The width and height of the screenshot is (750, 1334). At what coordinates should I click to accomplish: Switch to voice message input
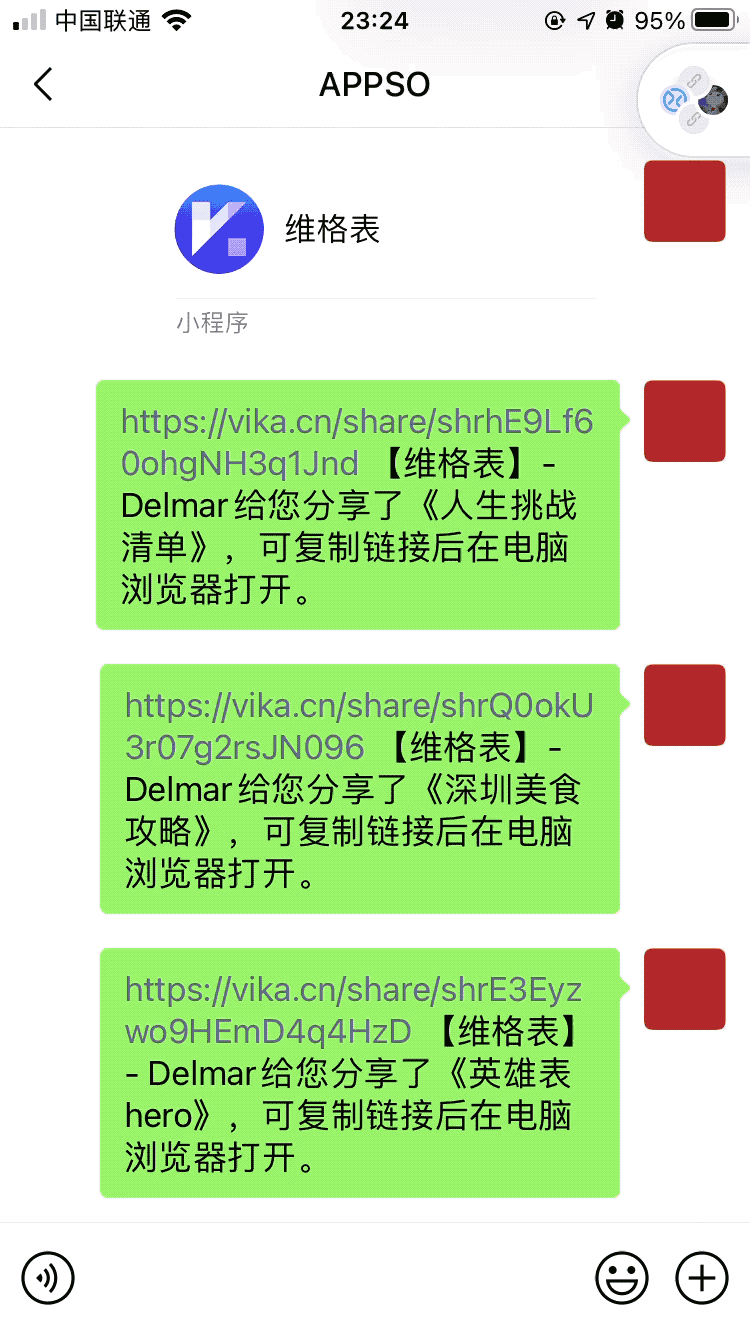coord(48,1277)
